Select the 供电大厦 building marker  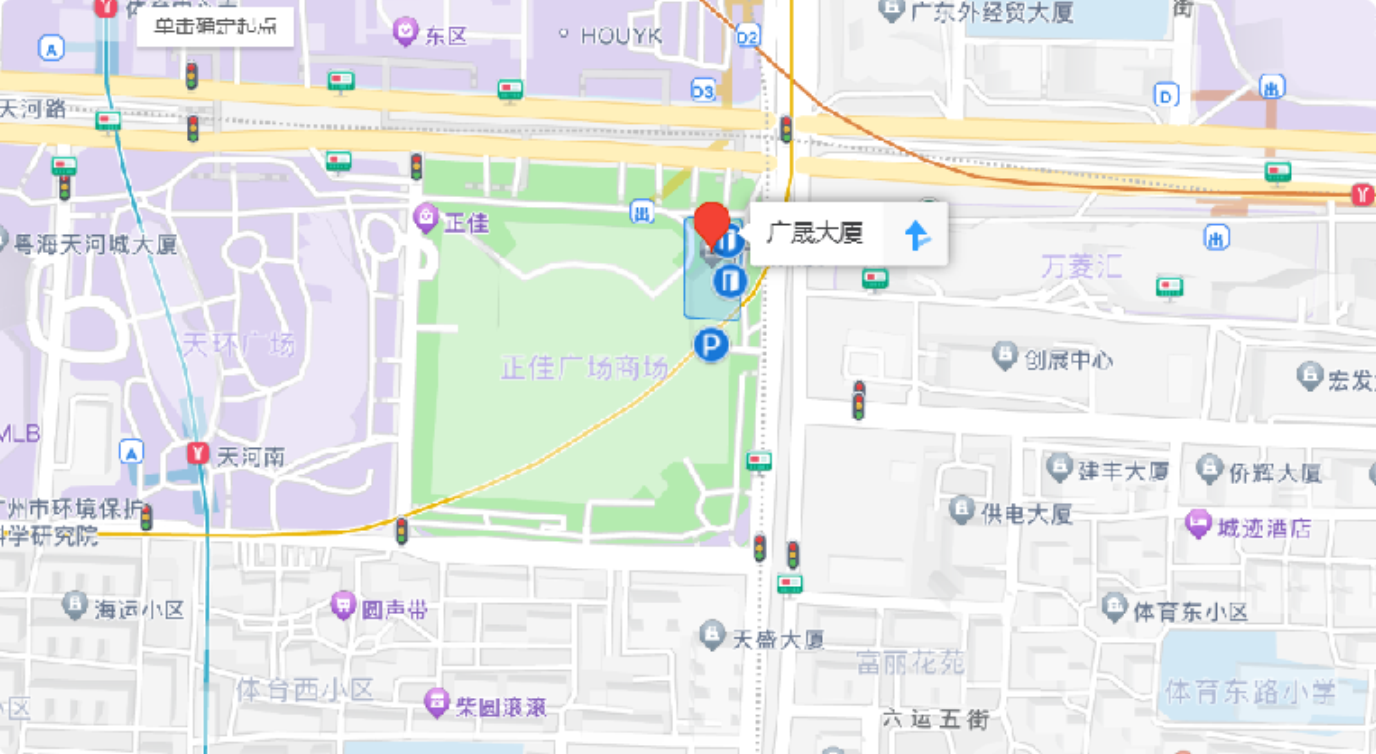tap(962, 510)
